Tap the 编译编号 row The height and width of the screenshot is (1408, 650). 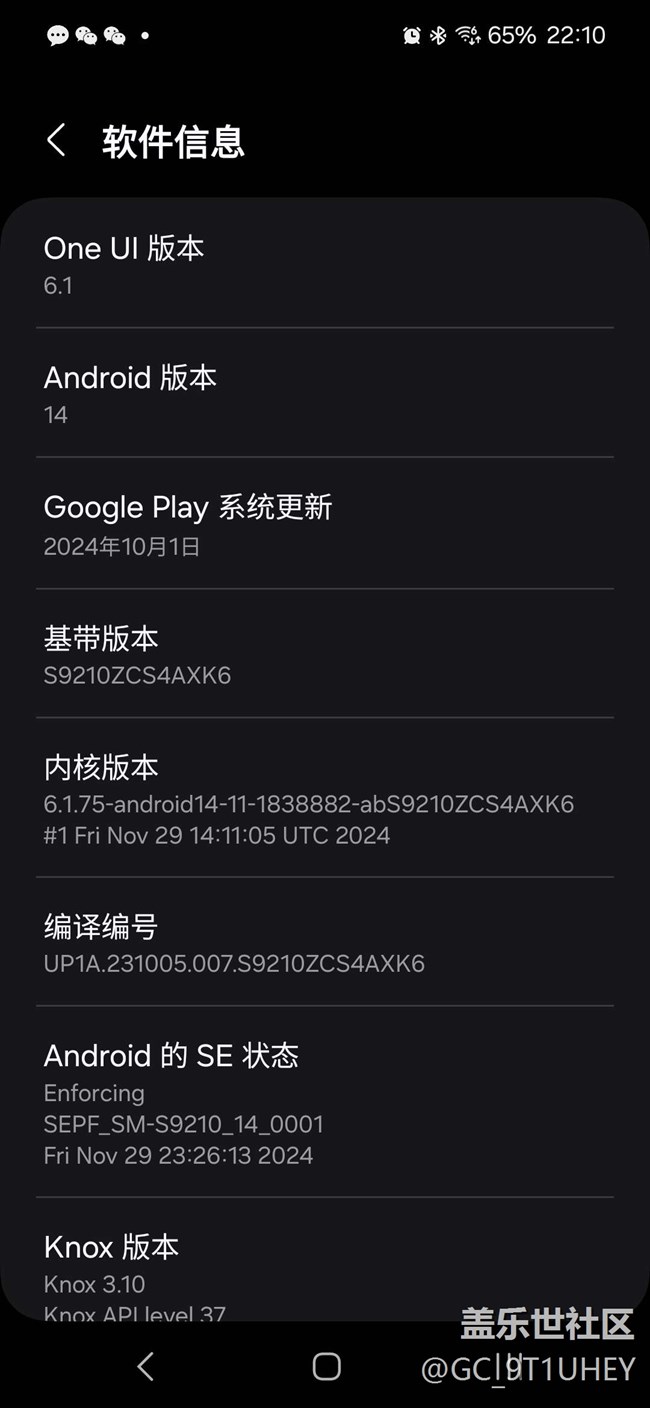324,943
